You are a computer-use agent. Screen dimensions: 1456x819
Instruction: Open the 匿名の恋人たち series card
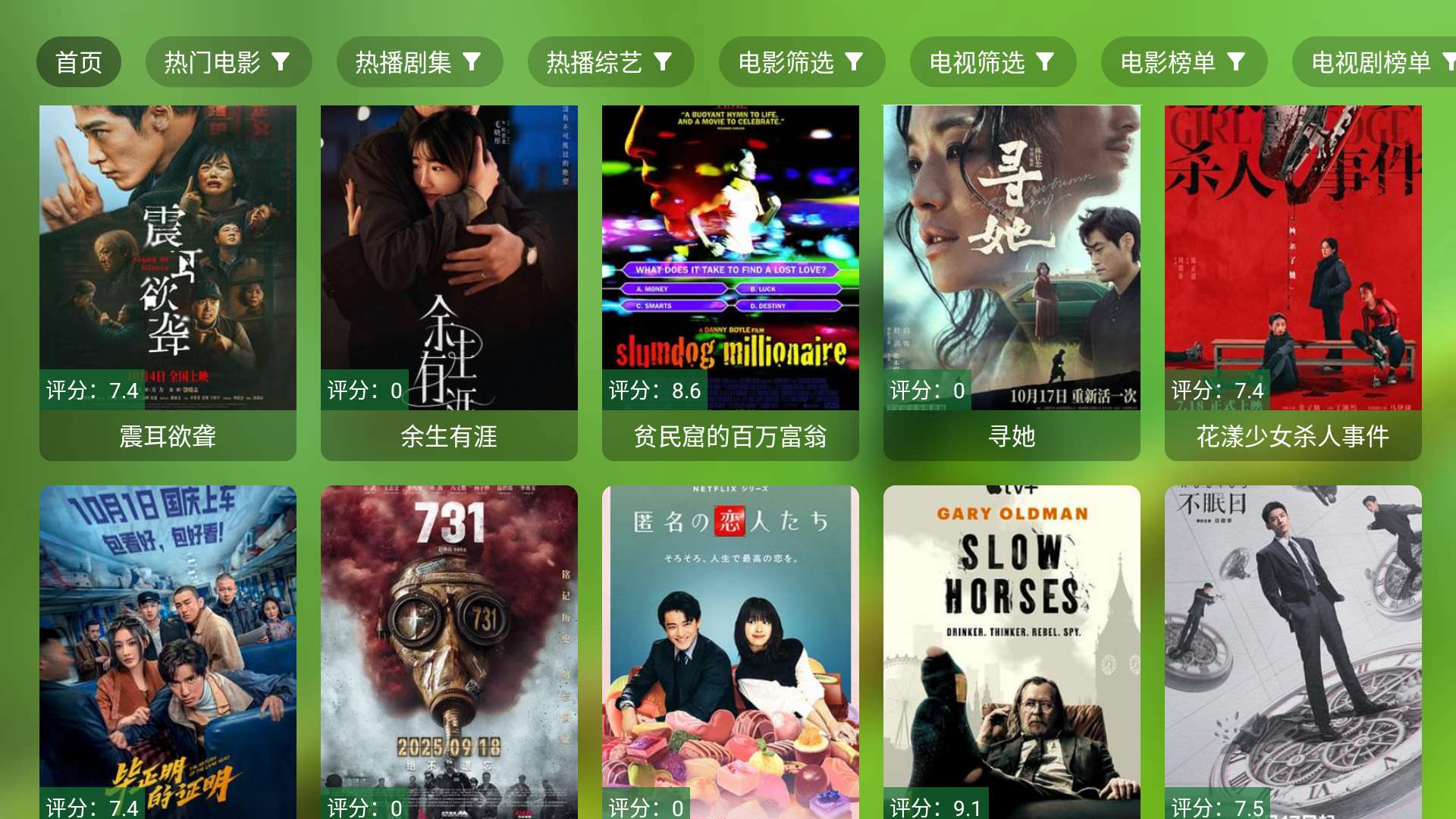coord(730,652)
